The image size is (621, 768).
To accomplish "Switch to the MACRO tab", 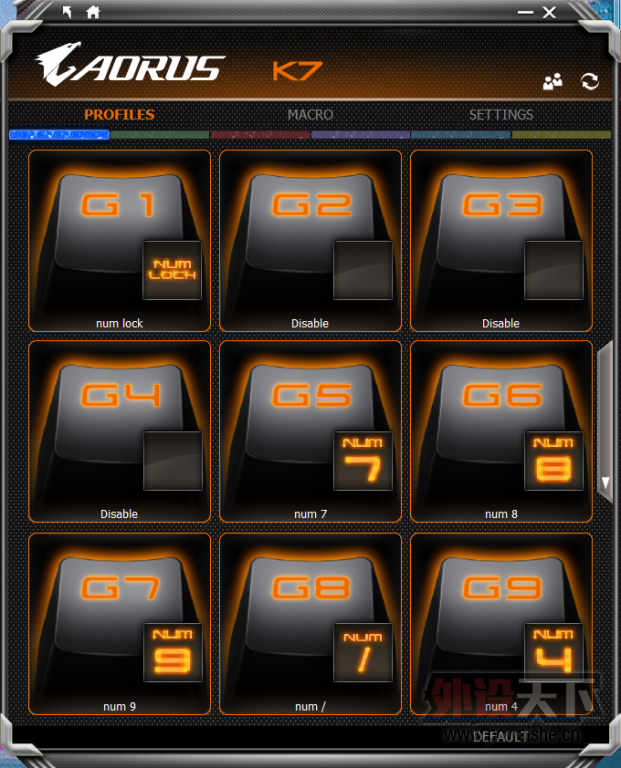I will [x=310, y=115].
